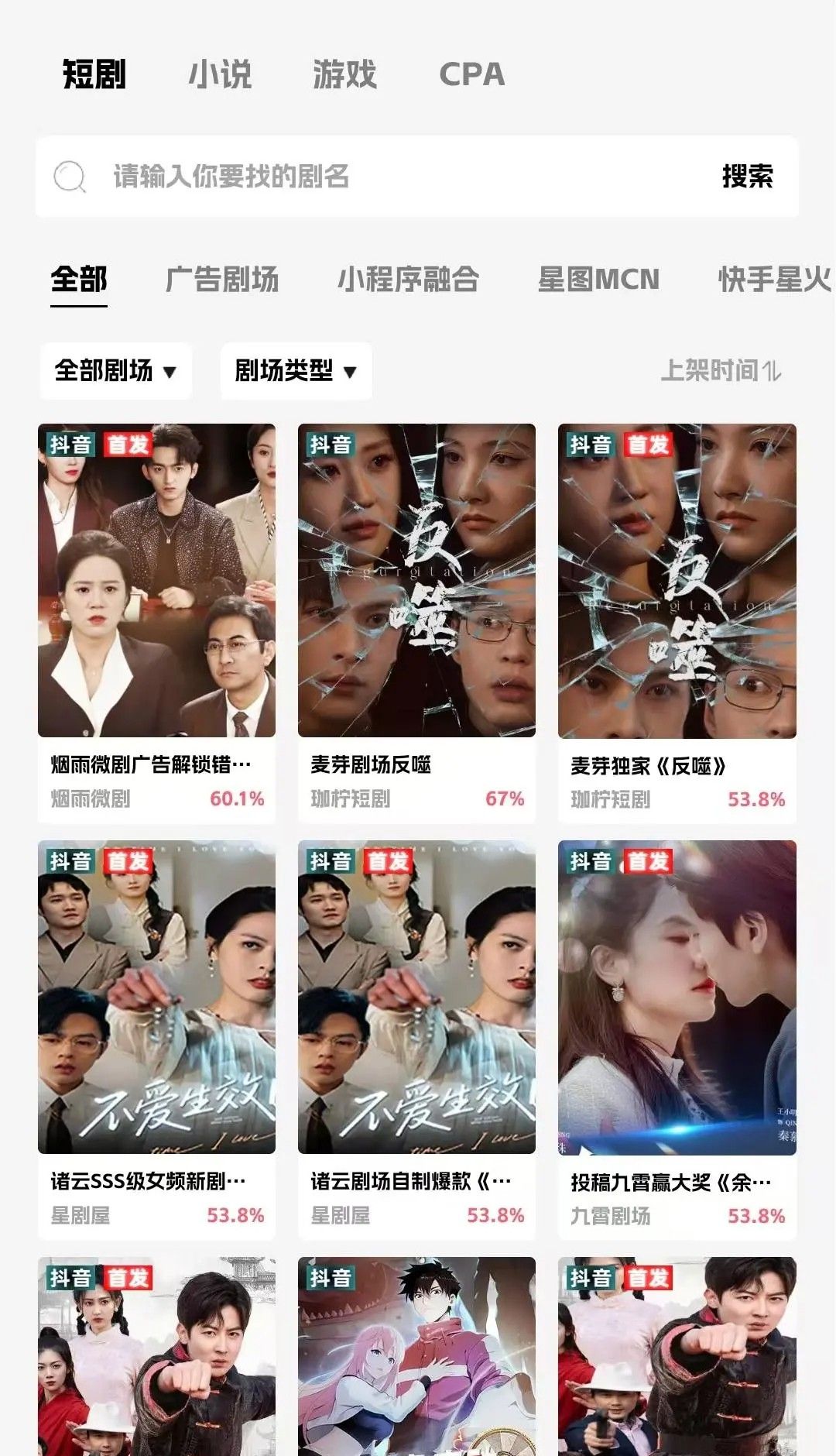
Task: Sort by 上架时间
Action: pos(721,371)
